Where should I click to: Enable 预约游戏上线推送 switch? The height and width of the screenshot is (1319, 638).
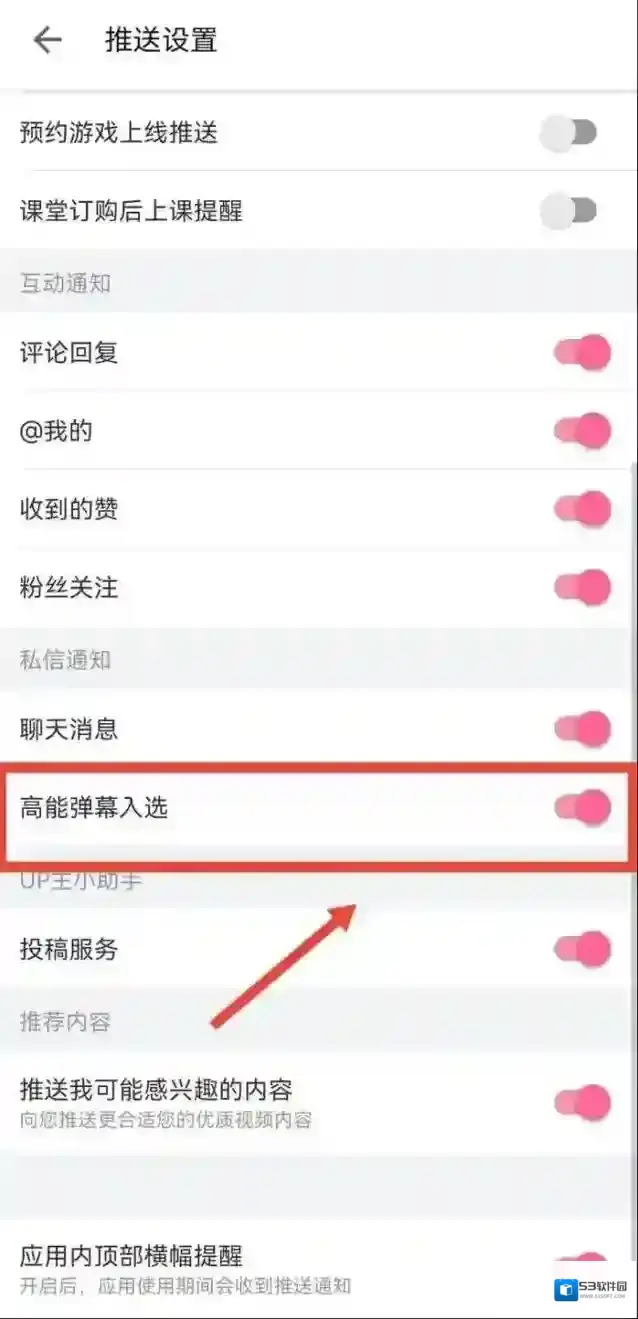568,132
